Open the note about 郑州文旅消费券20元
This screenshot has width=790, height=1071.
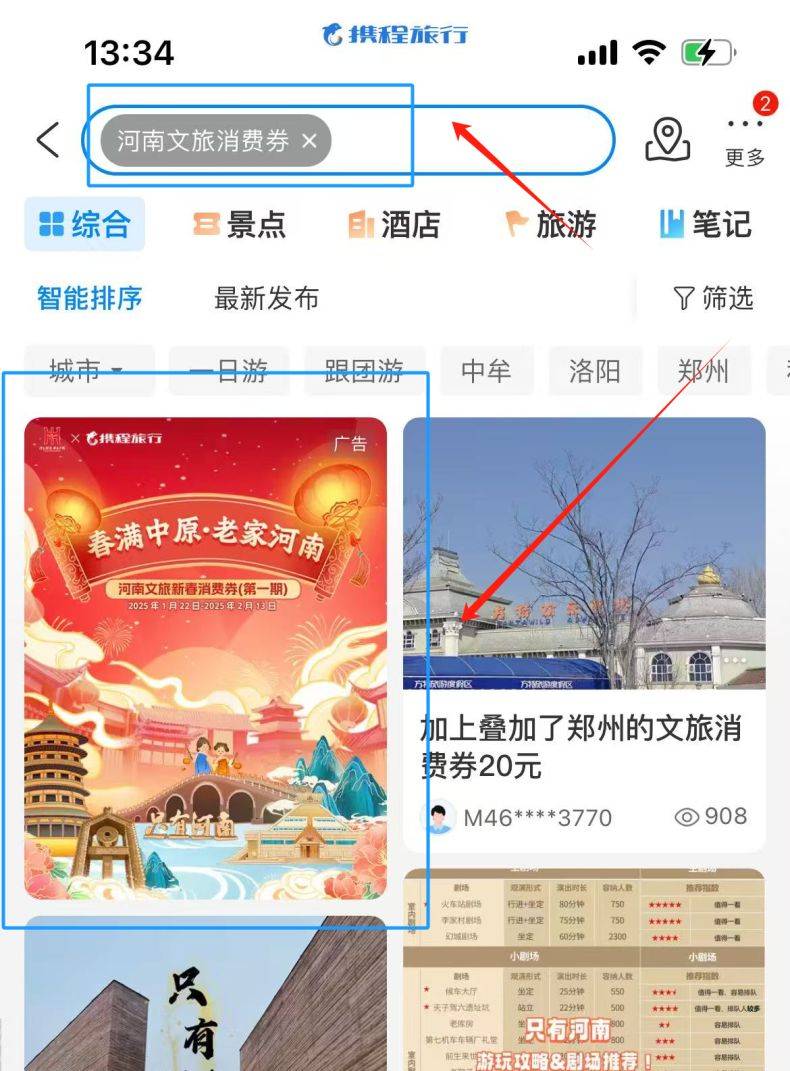tap(584, 746)
